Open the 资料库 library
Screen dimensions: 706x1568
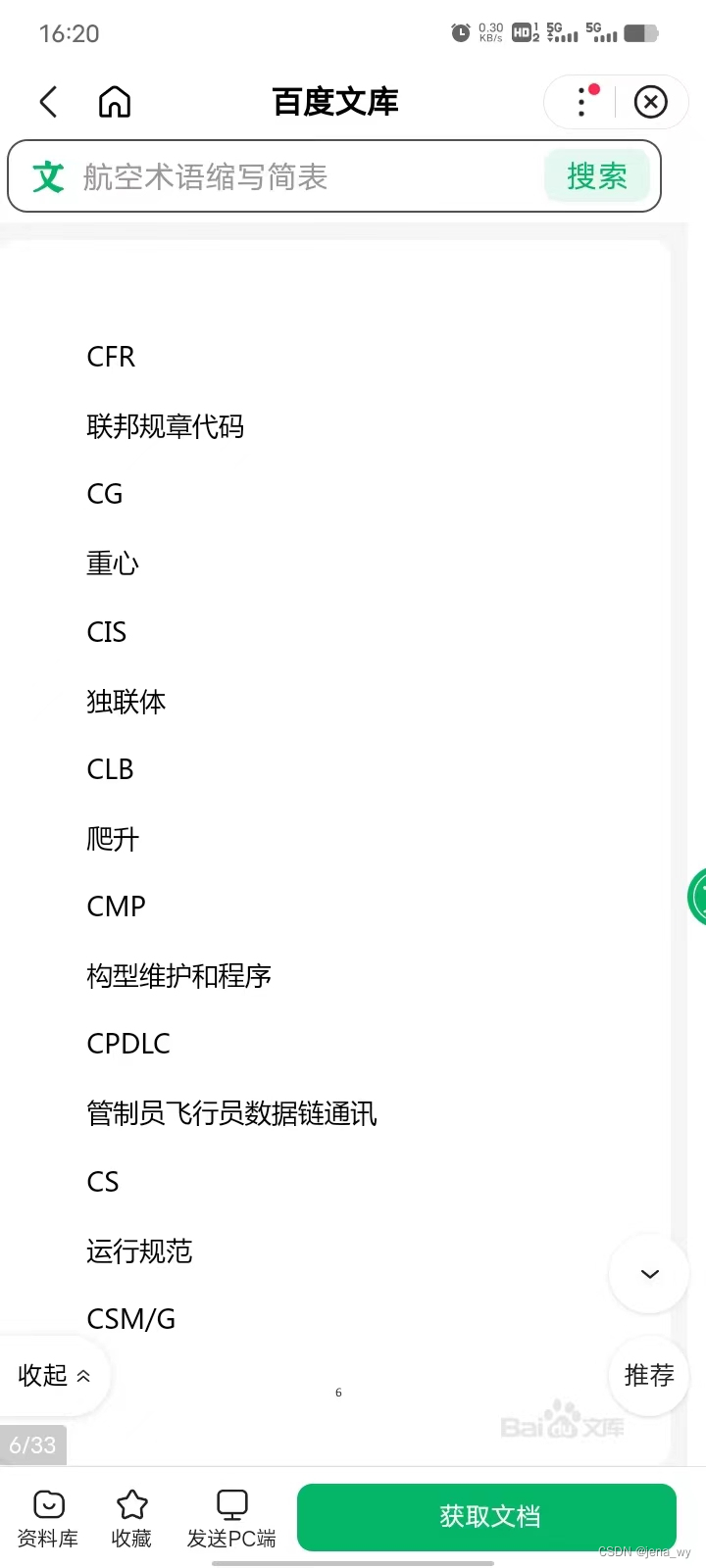click(48, 1519)
